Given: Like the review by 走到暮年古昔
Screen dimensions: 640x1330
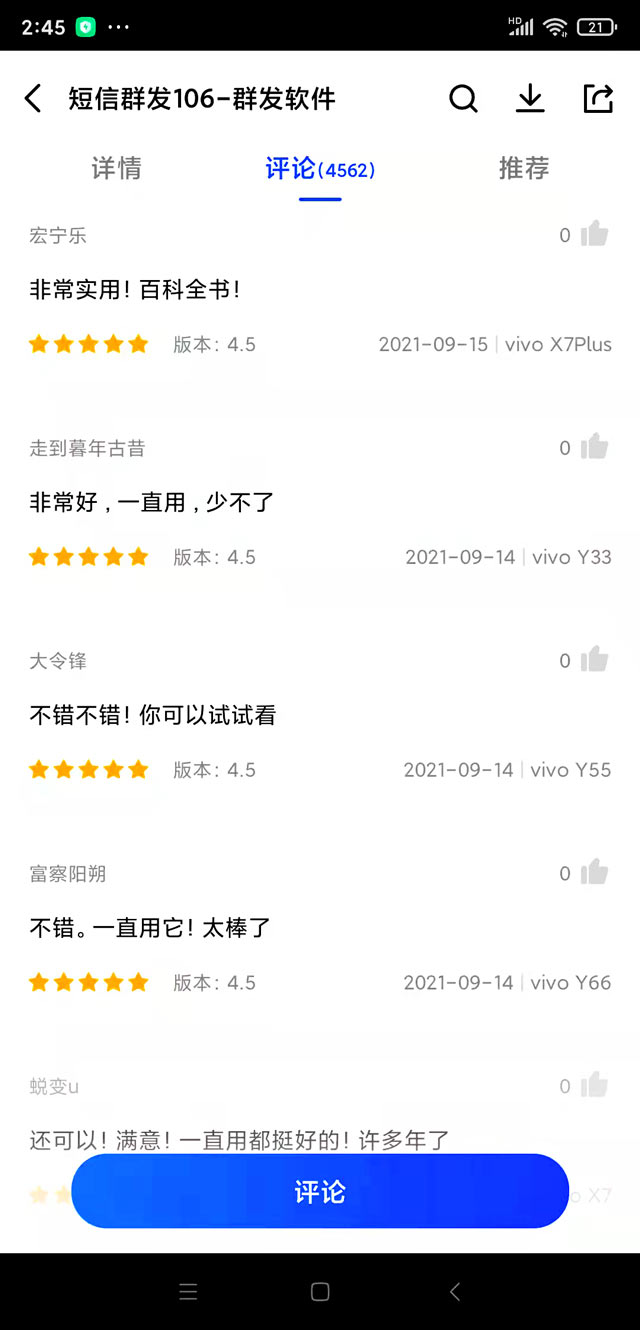Looking at the screenshot, I should pyautogui.click(x=594, y=447).
